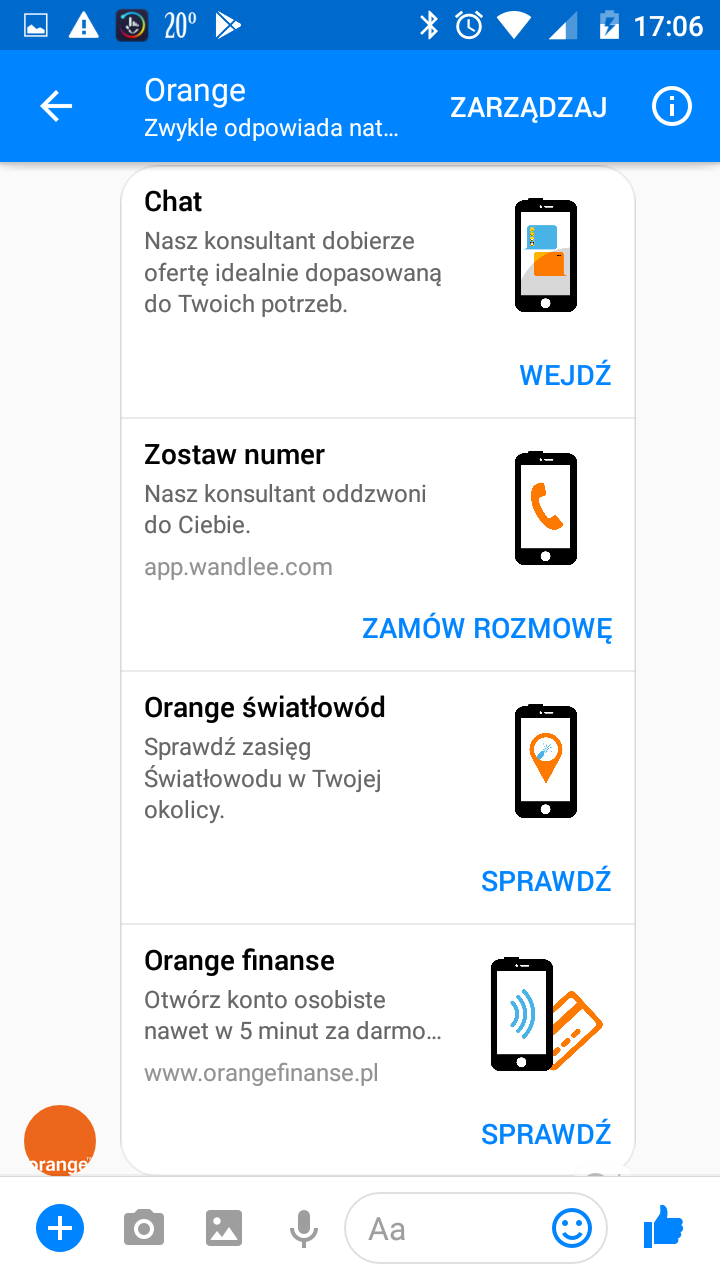Viewport: 720px width, 1280px height.
Task: Tap SPRAWDŹ under Orange światłowód
Action: [546, 881]
